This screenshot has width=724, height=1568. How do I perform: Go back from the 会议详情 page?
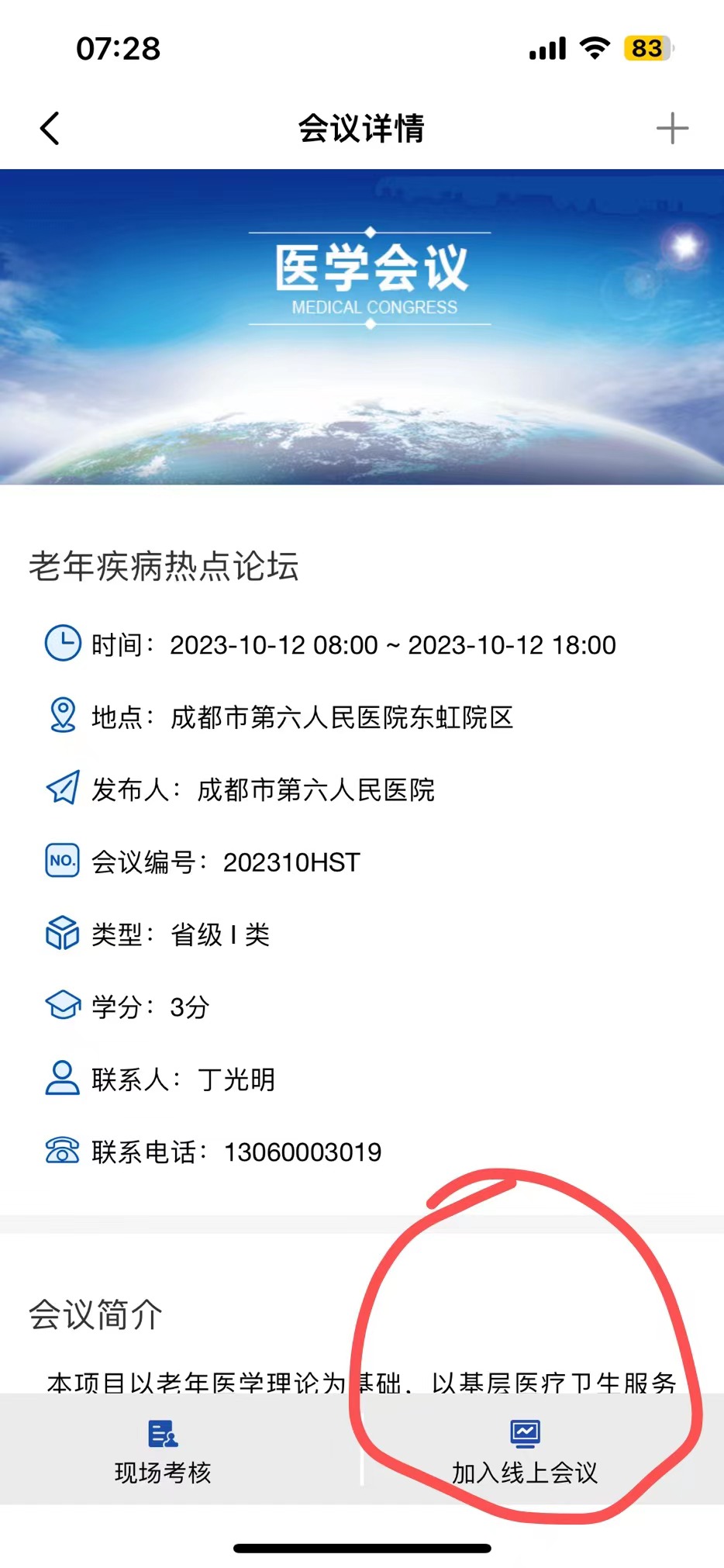[x=50, y=129]
